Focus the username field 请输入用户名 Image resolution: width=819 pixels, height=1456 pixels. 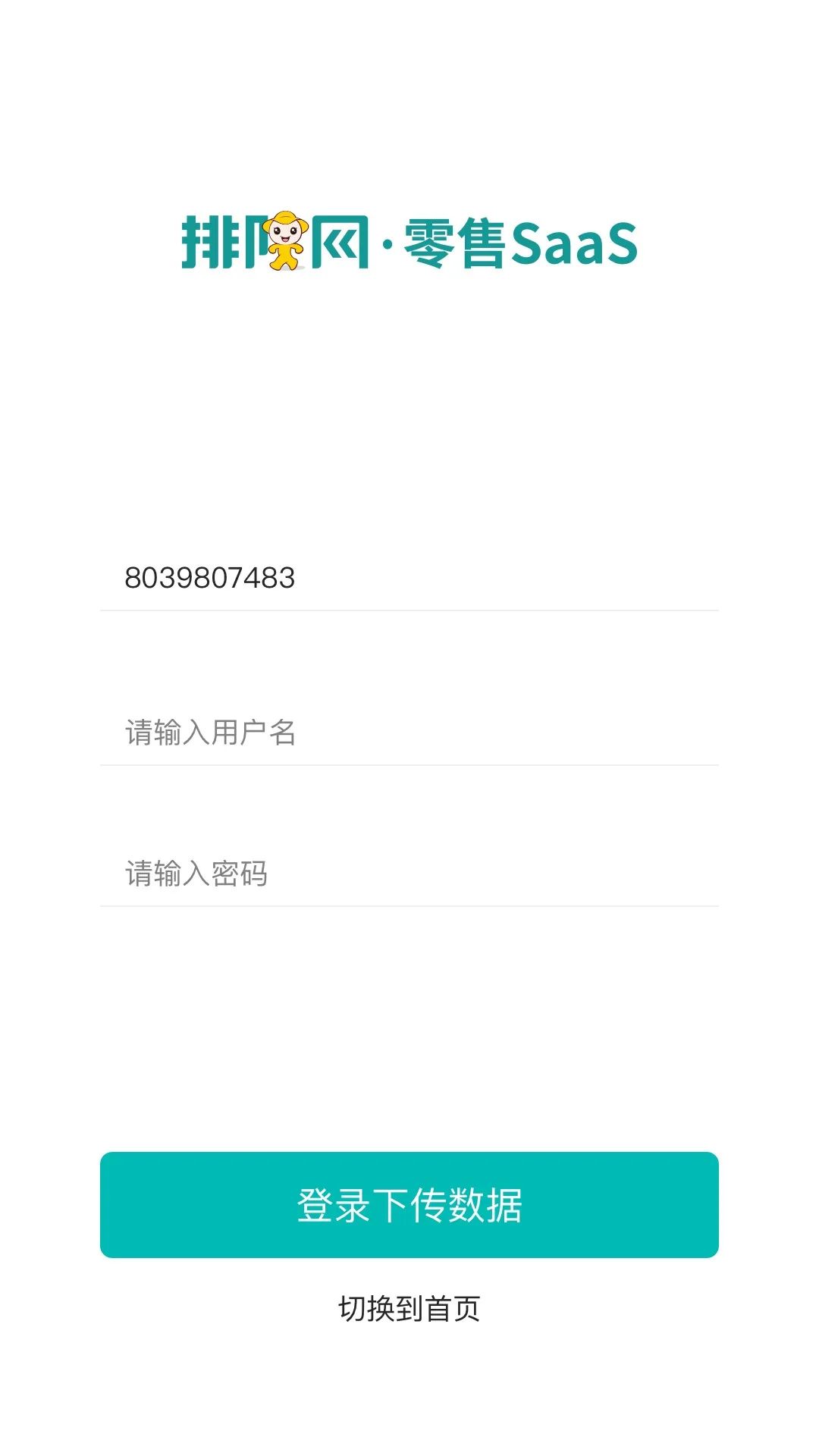[409, 733]
